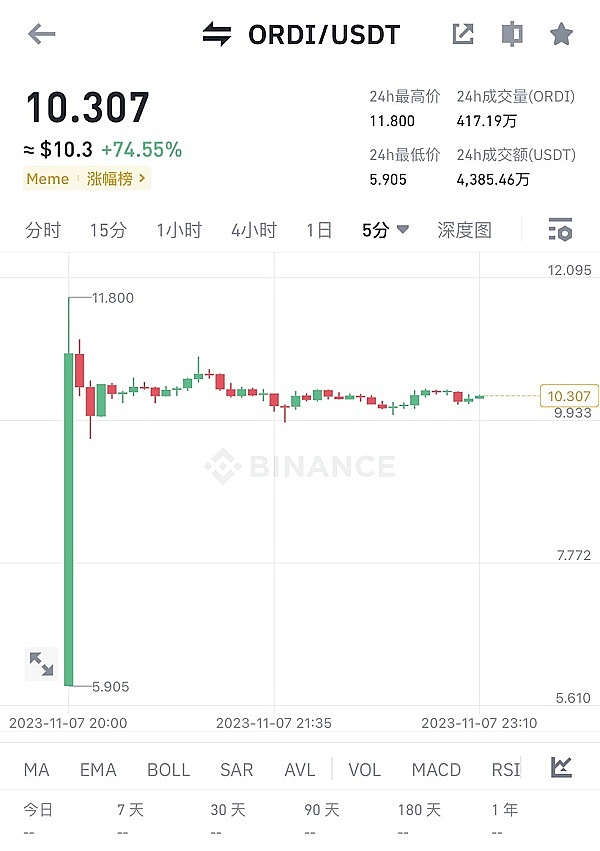Switch chart to 4小时 interval
Screen dimensions: 600x851
tap(254, 230)
